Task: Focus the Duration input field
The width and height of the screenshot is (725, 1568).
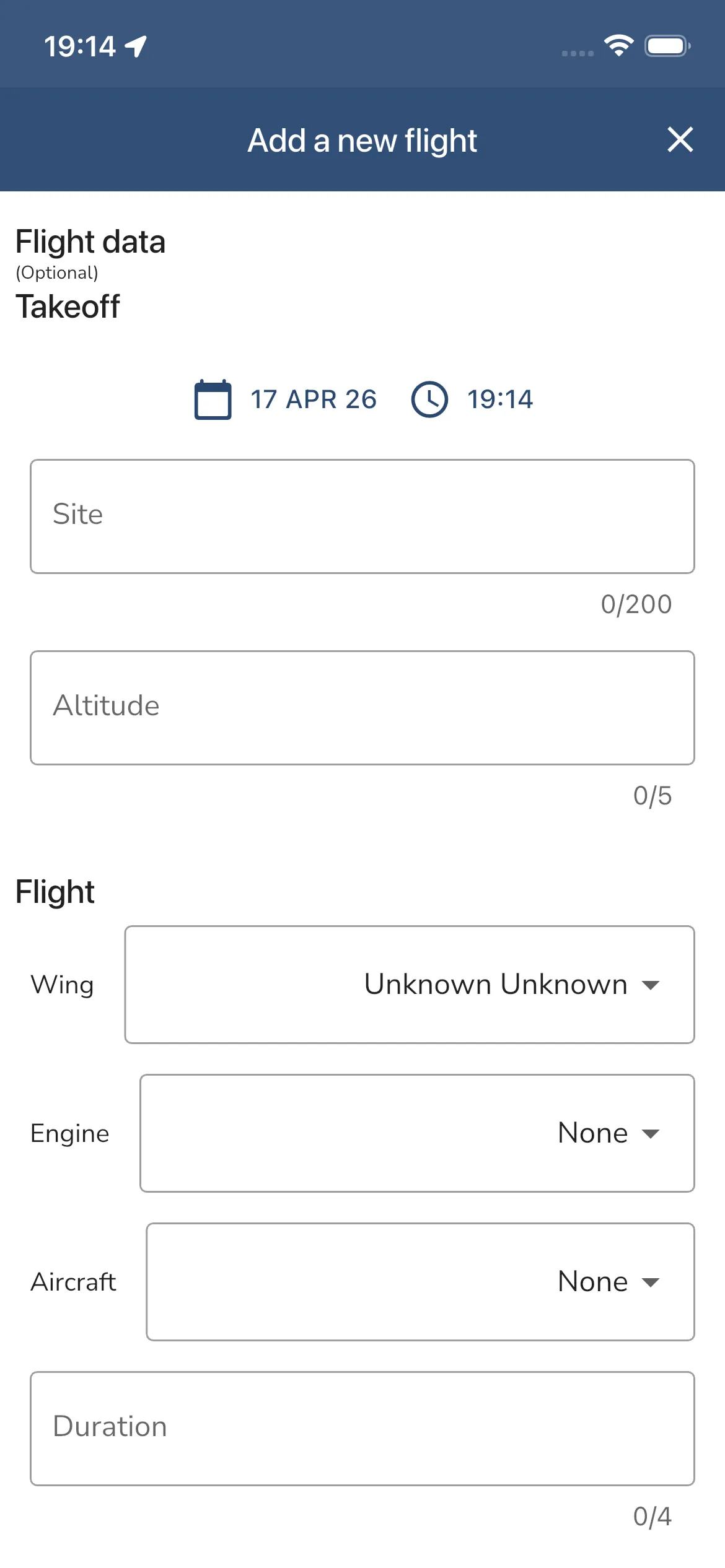Action: (x=361, y=1427)
